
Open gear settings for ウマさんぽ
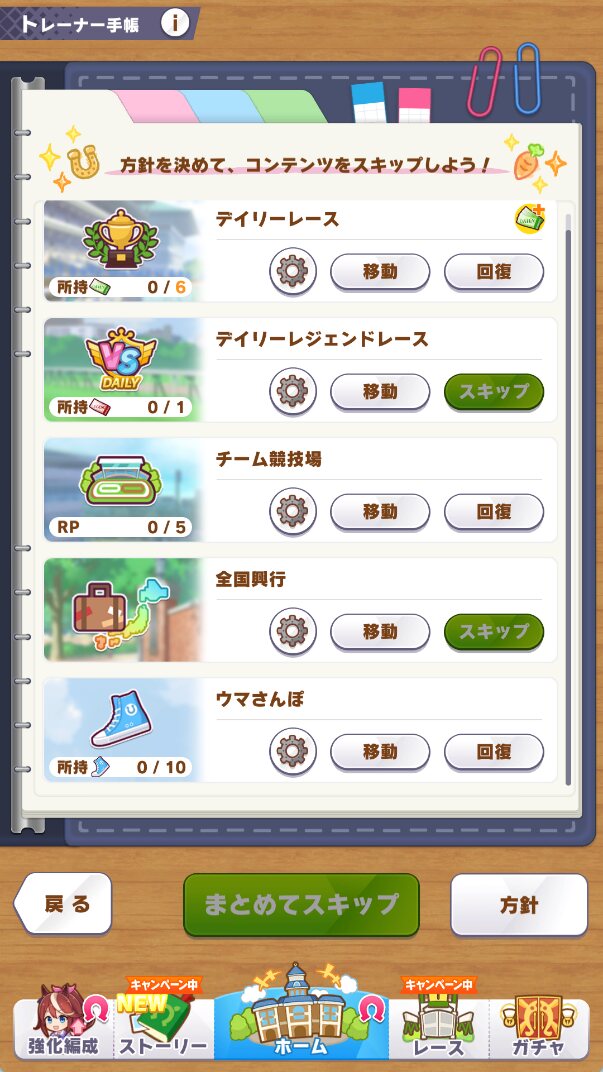[292, 751]
